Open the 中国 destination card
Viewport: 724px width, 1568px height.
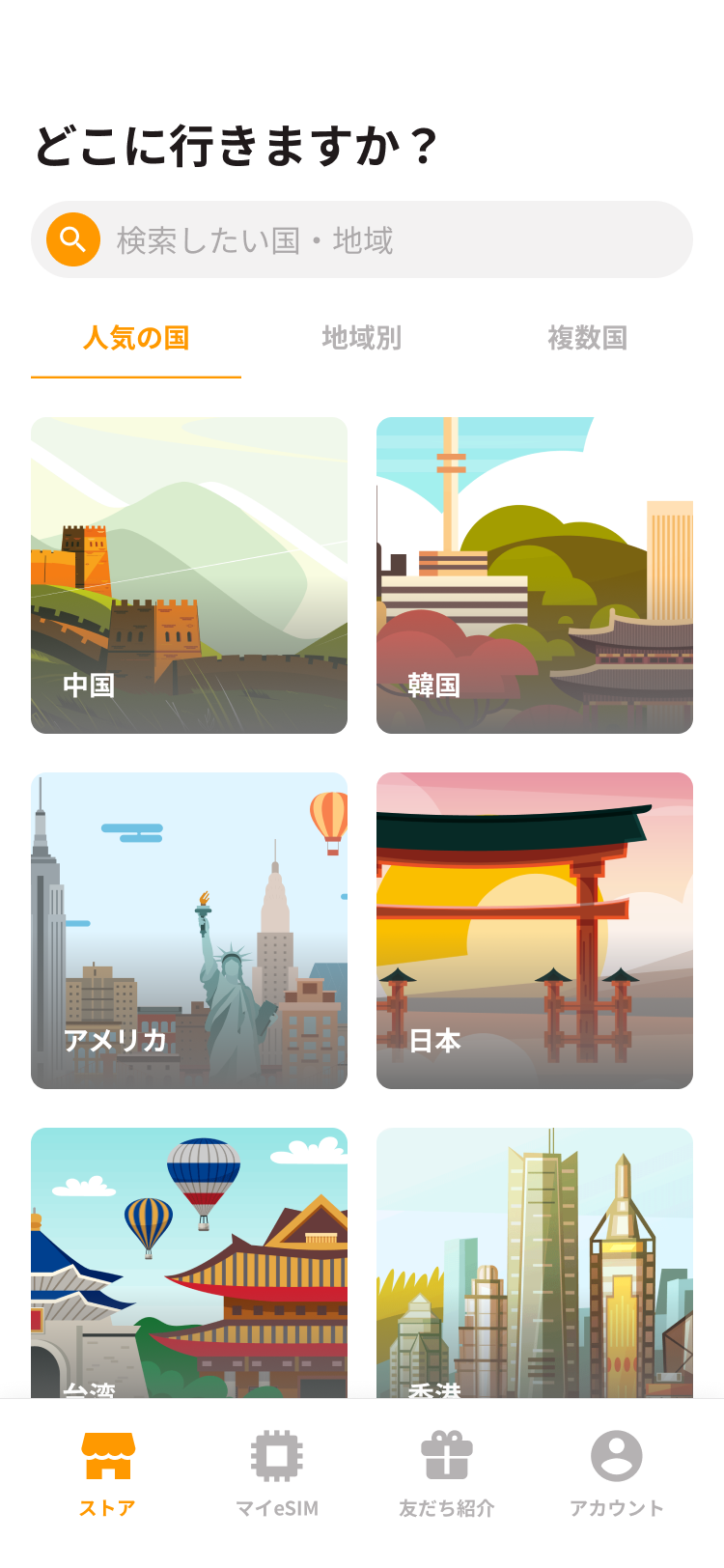pos(189,574)
